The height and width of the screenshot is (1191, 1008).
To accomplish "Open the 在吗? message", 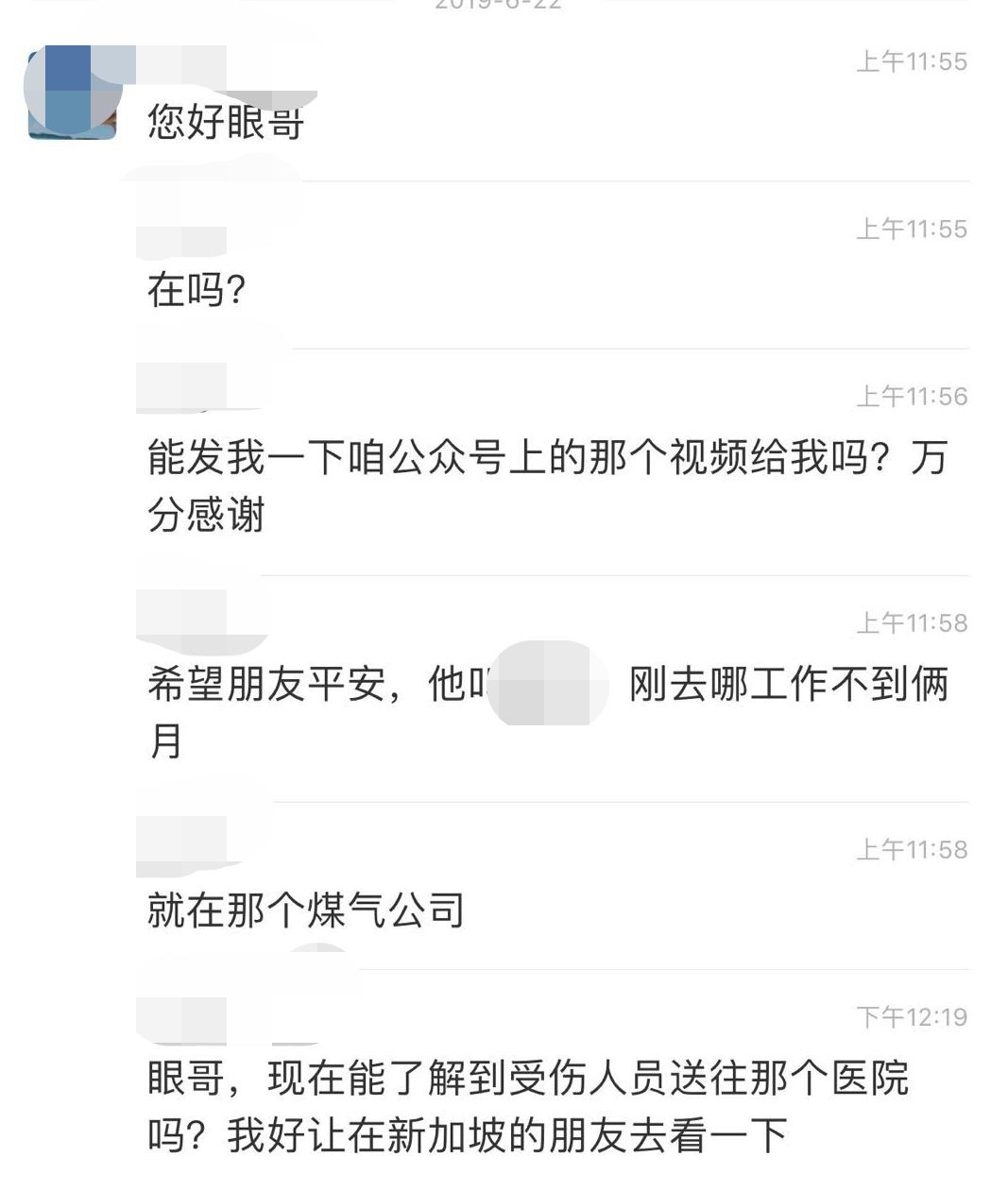I will [196, 290].
